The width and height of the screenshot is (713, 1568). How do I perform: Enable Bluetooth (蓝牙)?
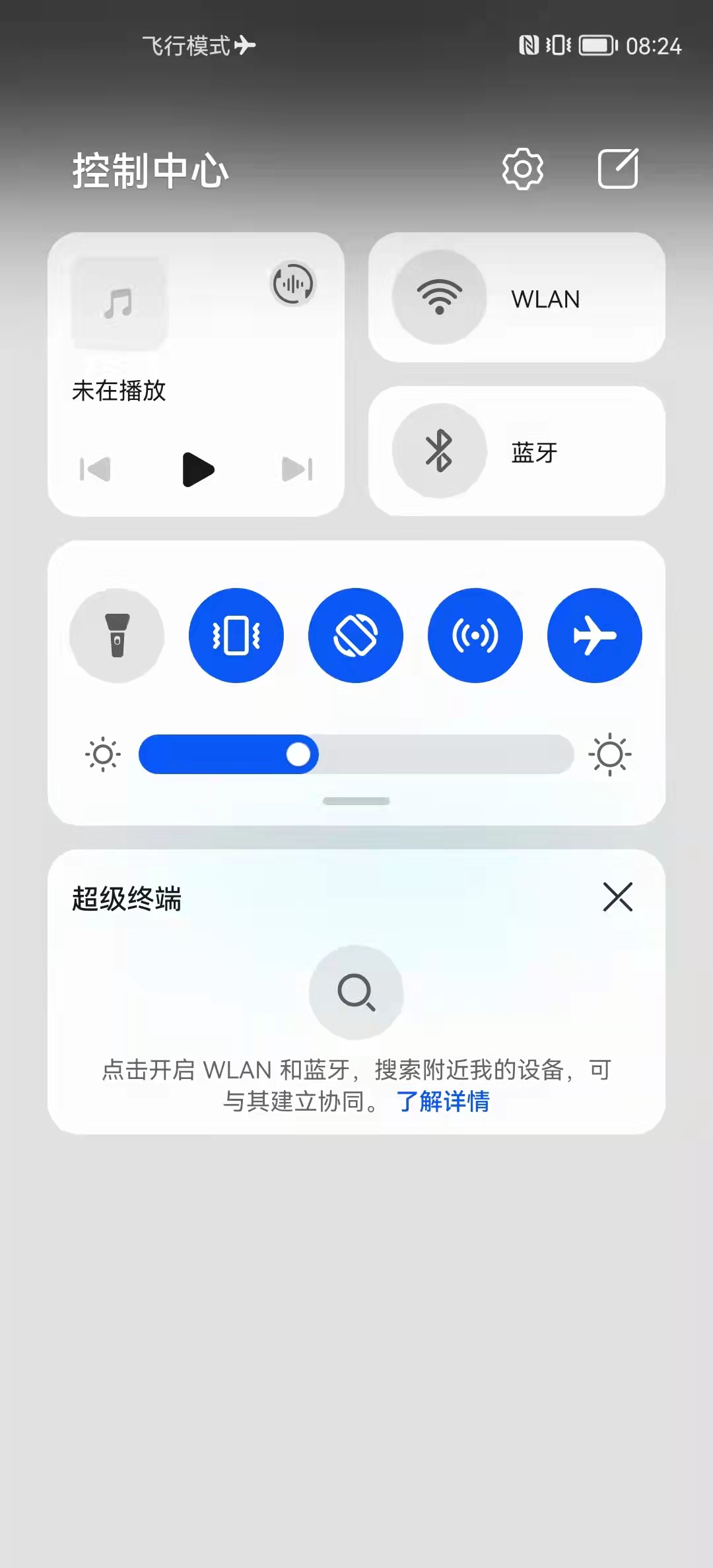439,451
